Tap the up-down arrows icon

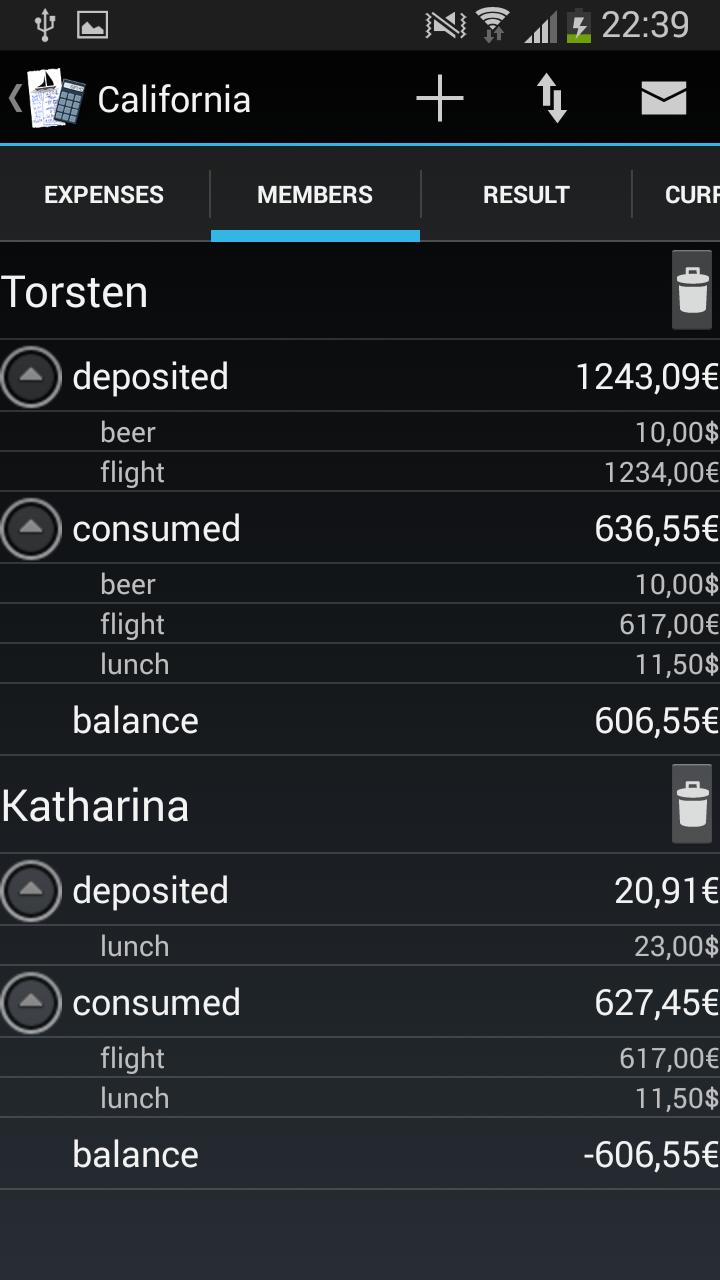click(x=552, y=99)
